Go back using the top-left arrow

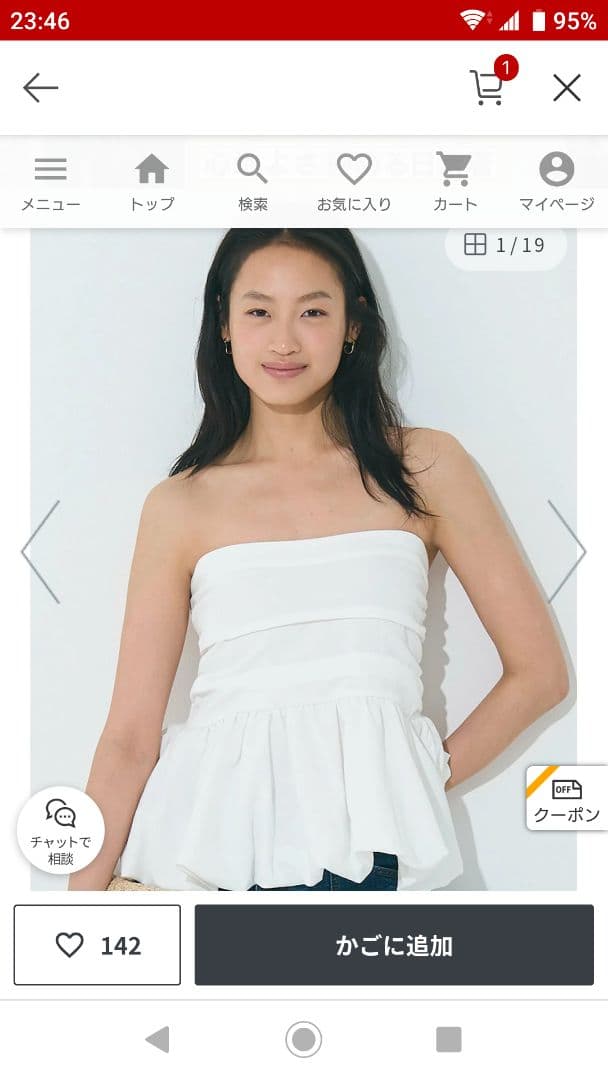point(41,88)
